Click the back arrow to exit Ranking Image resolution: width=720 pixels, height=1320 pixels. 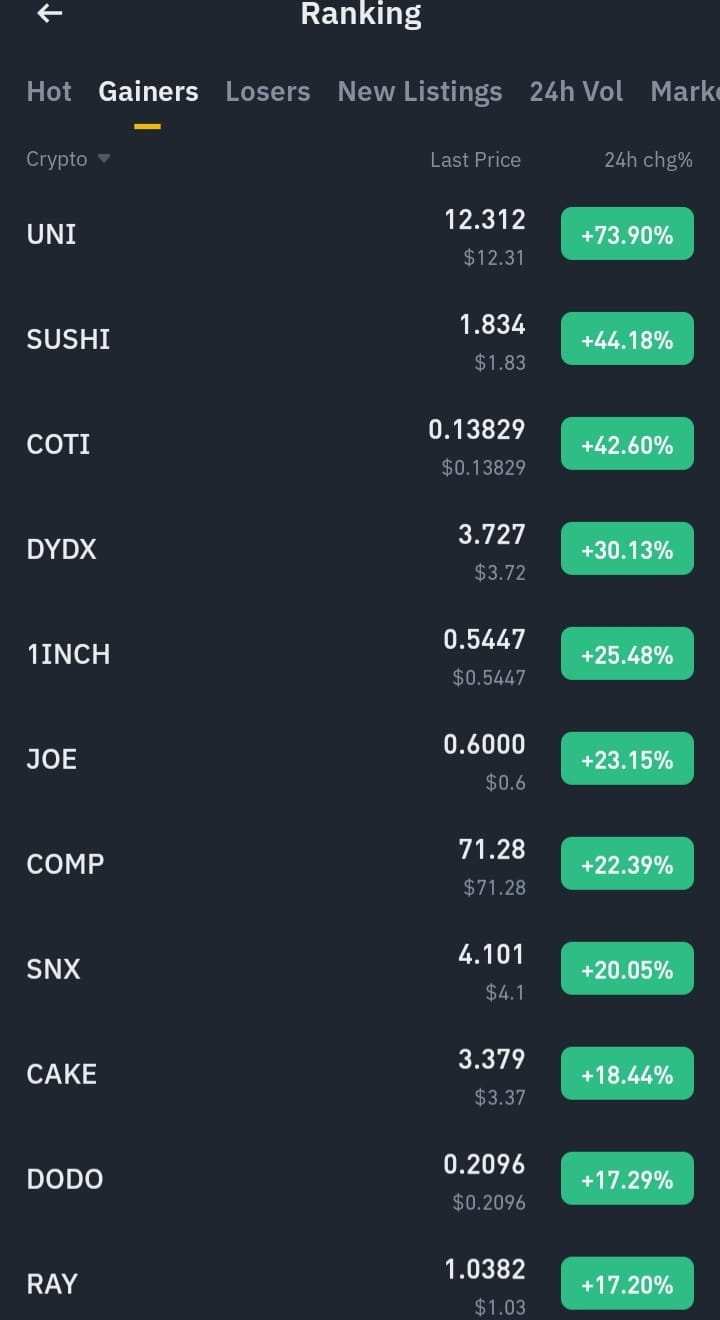click(49, 14)
